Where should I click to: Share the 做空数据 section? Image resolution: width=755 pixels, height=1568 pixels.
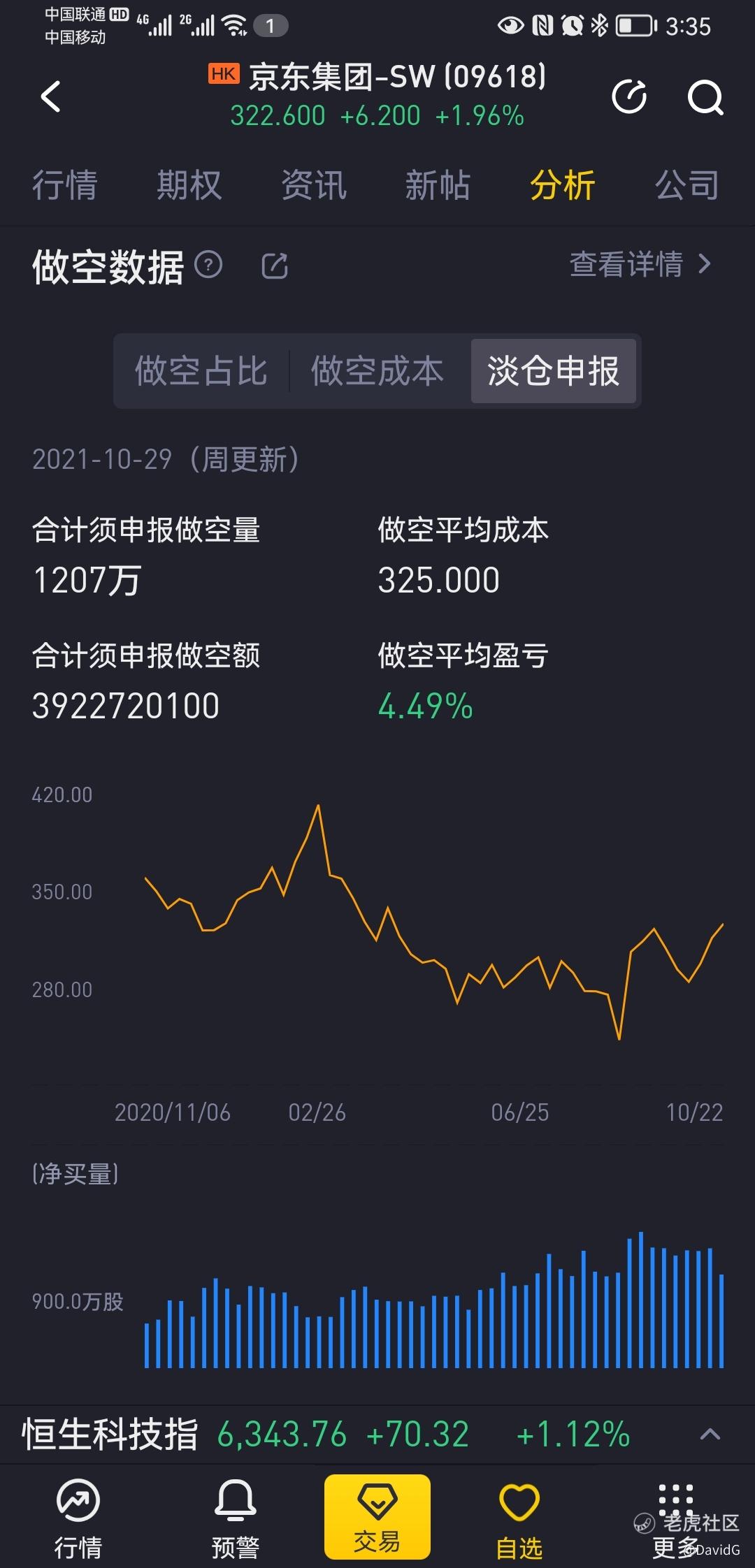click(274, 266)
